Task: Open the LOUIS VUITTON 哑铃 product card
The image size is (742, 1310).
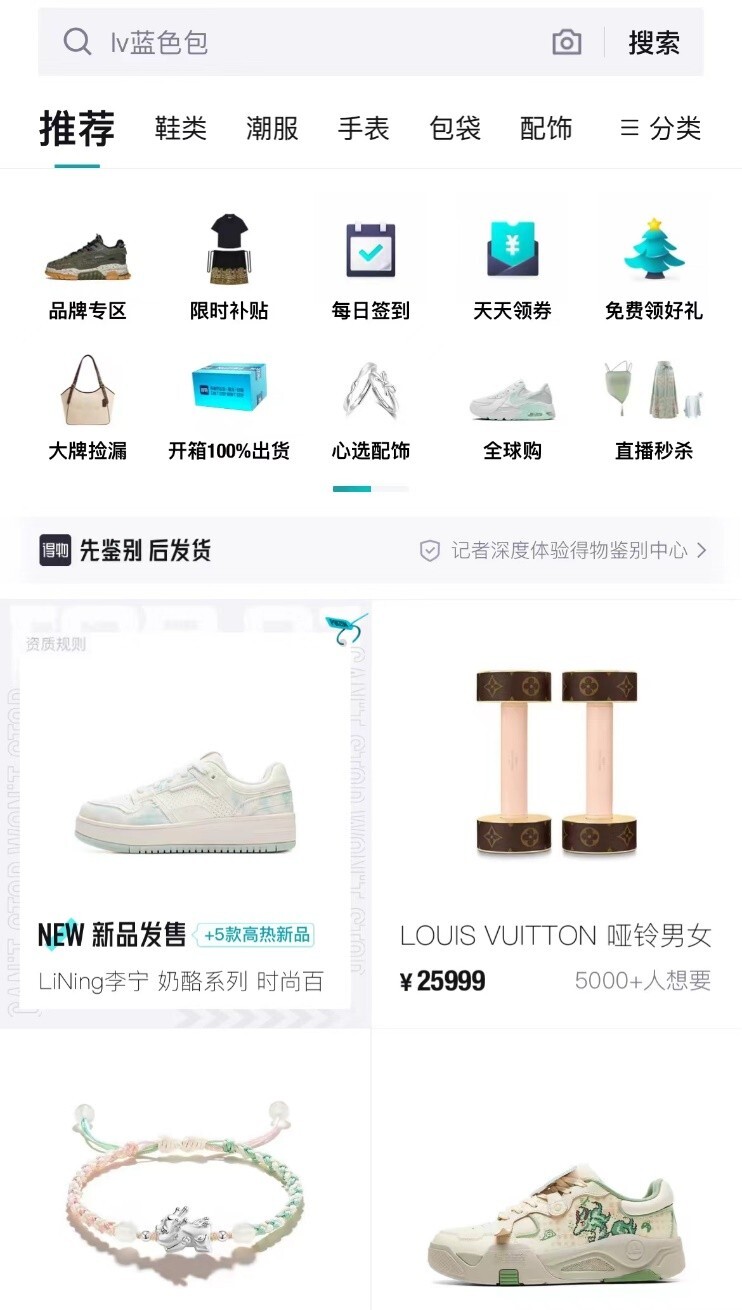Action: (x=557, y=814)
